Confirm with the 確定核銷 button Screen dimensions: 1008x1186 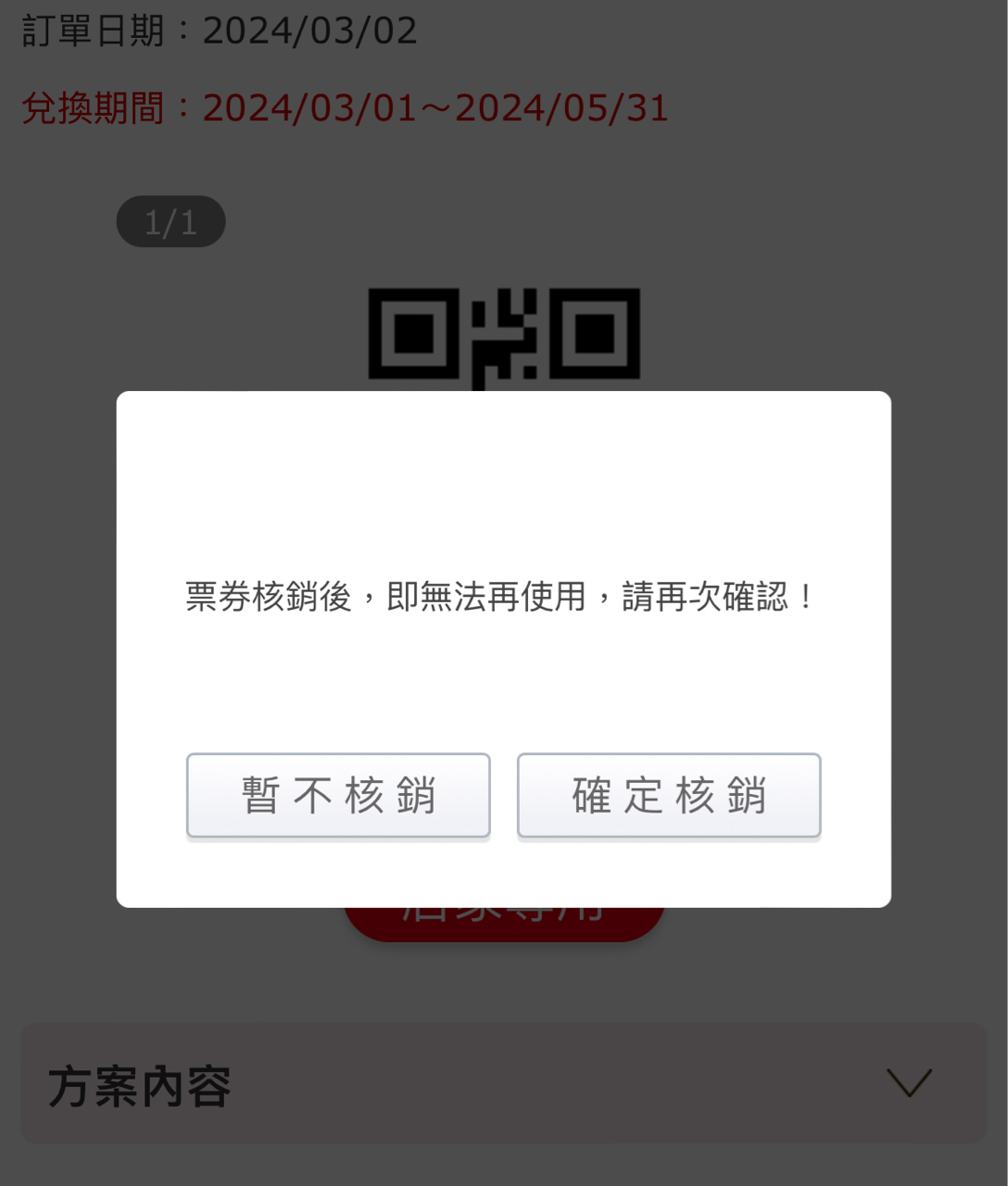click(x=669, y=795)
